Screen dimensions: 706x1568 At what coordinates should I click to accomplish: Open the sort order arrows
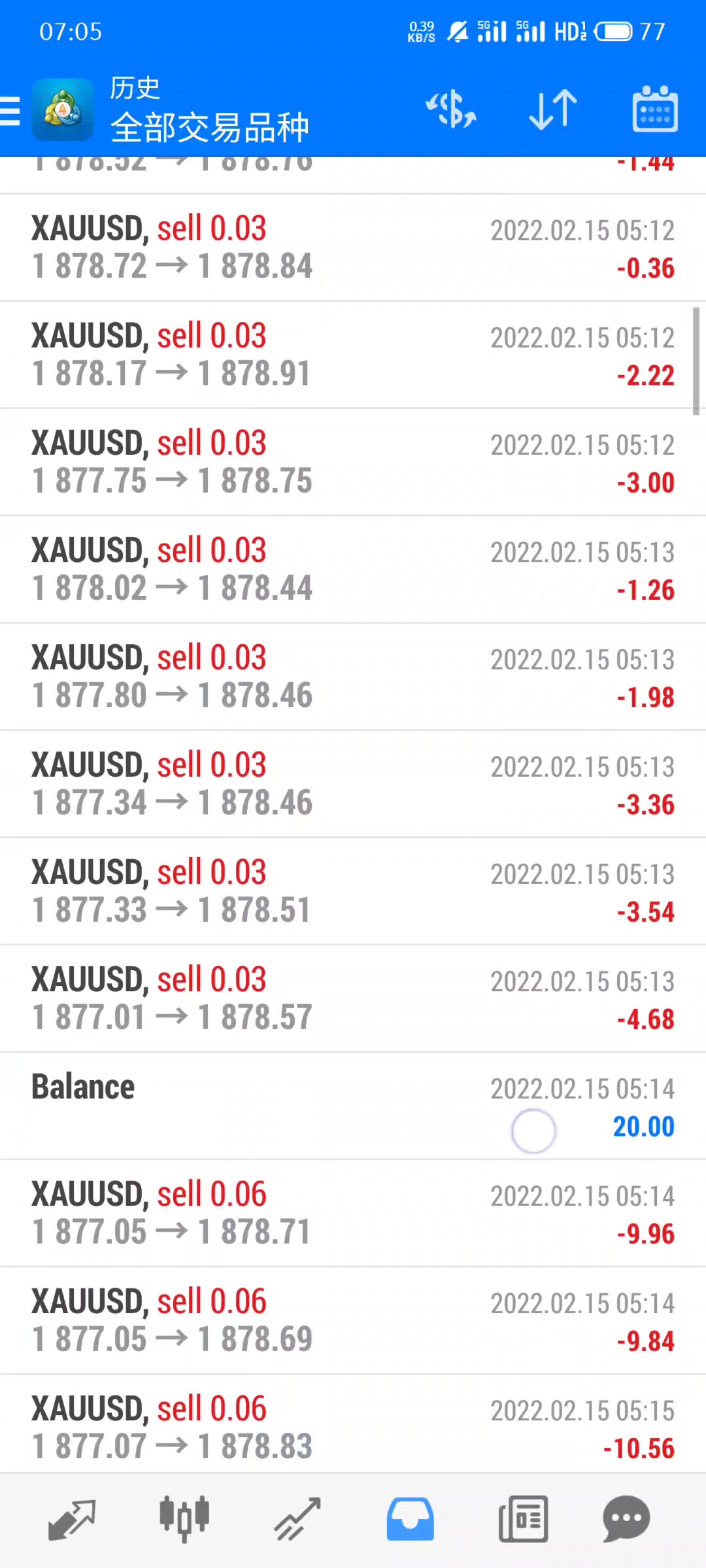pyautogui.click(x=553, y=109)
